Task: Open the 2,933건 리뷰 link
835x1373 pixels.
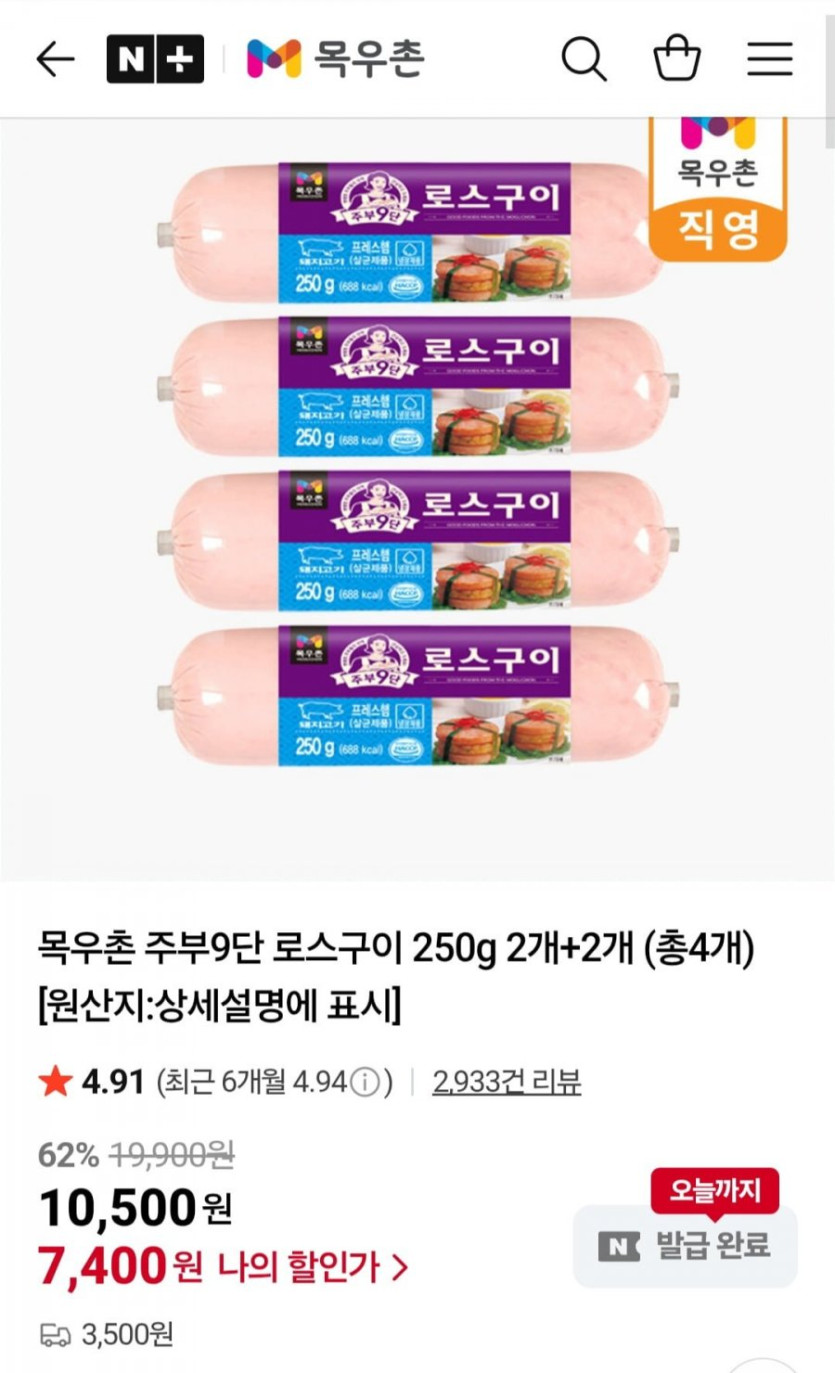Action: pyautogui.click(x=506, y=1082)
